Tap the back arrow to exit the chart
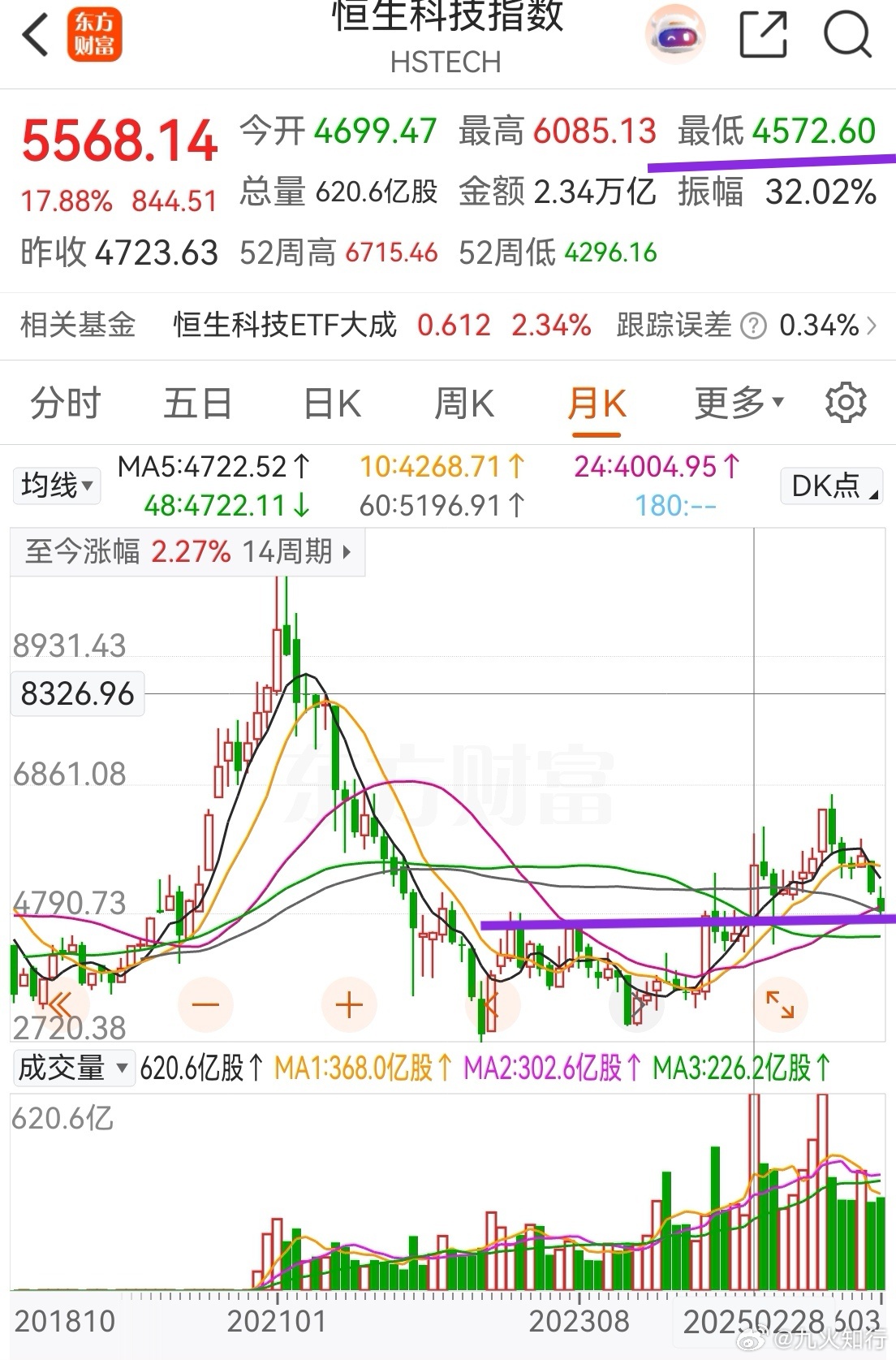 point(36,36)
